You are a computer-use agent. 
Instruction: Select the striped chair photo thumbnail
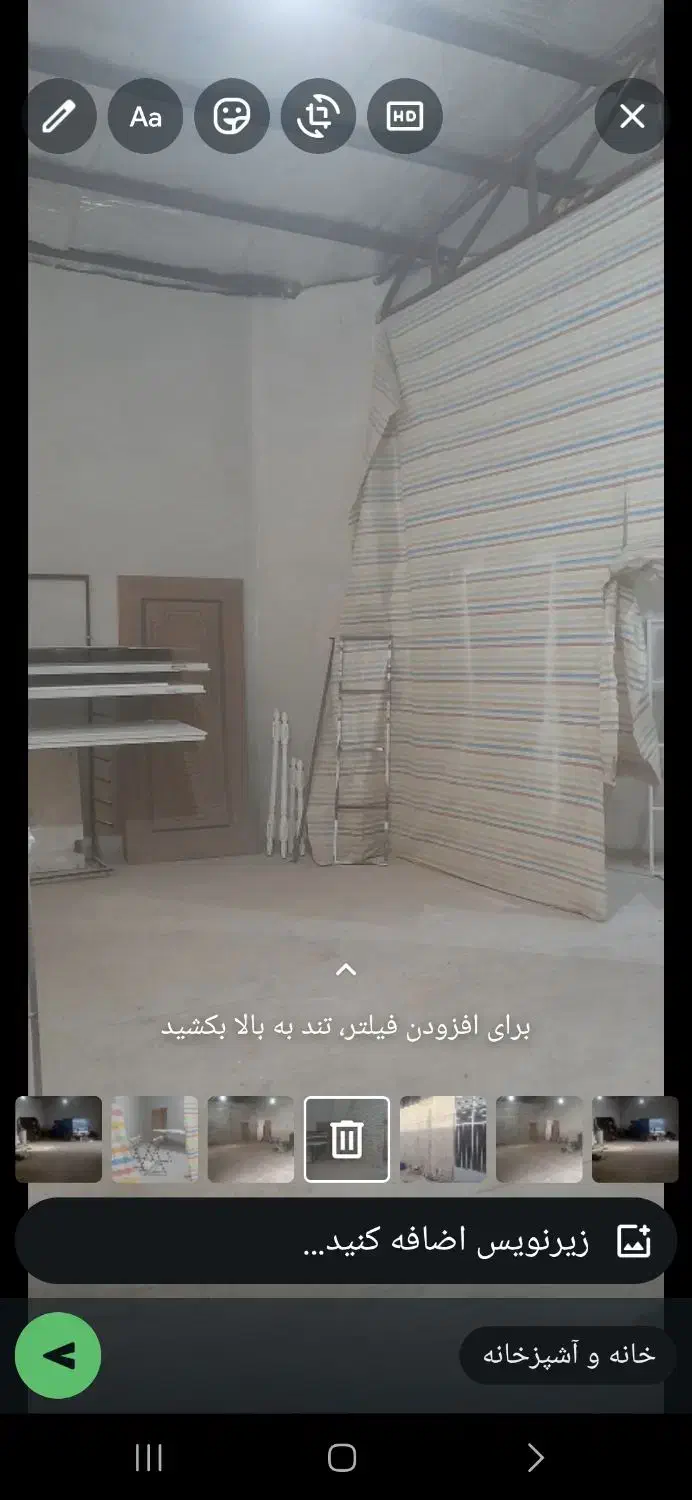(x=154, y=1139)
